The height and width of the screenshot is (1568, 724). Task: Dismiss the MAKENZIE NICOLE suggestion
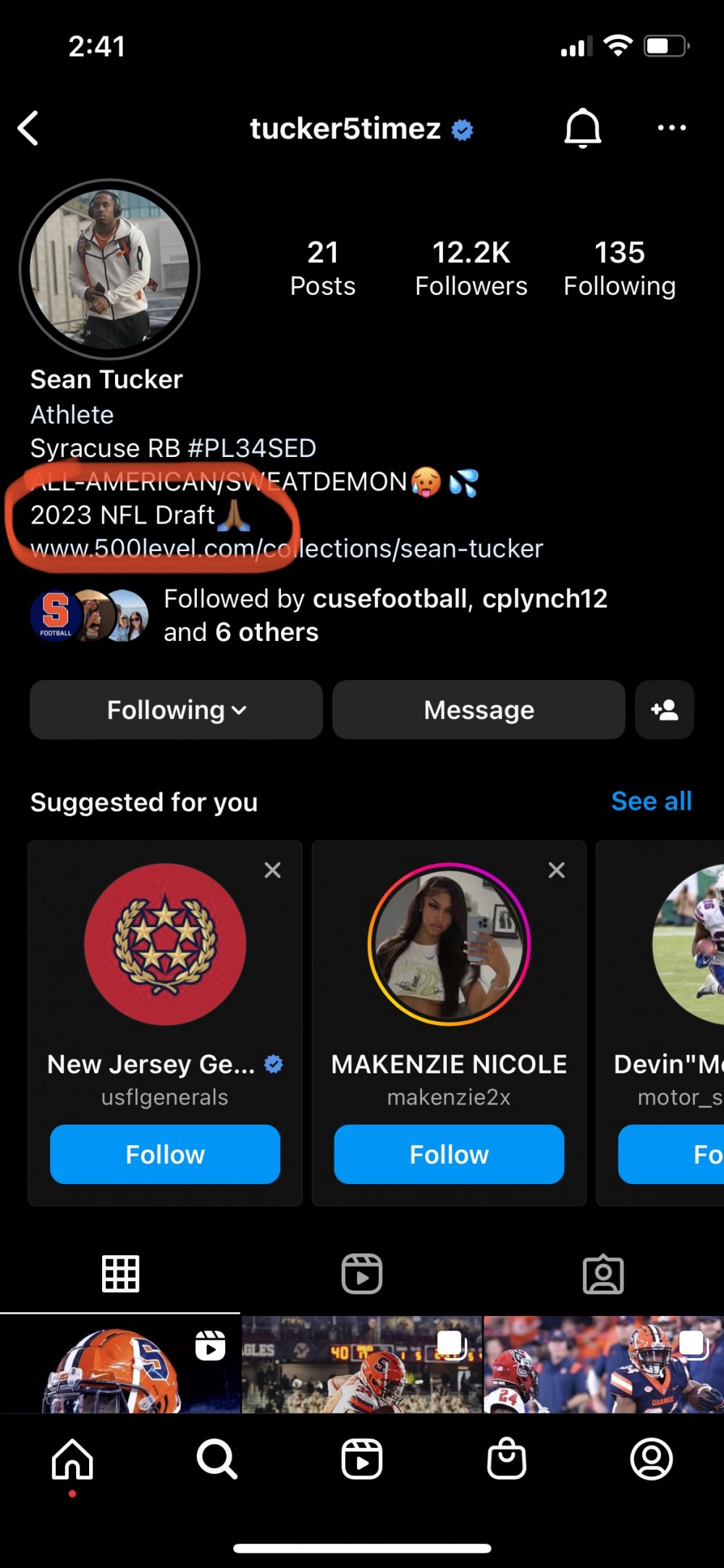coord(556,870)
